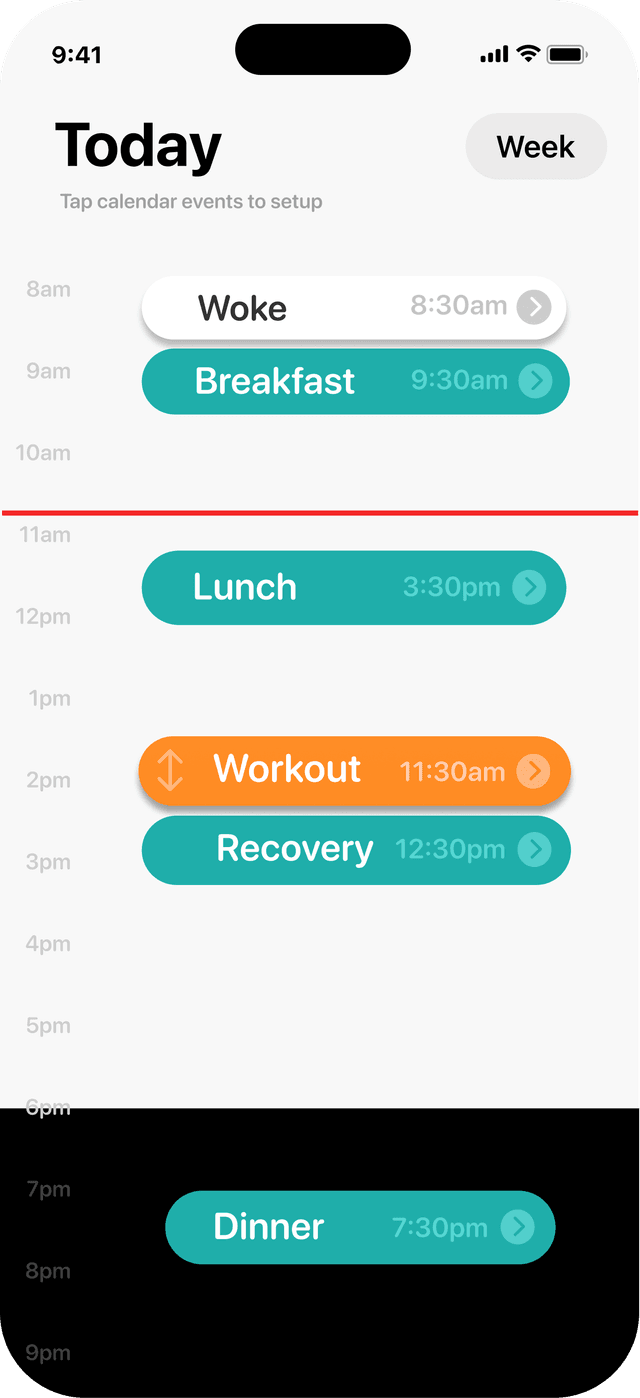Tap the move handle on Workout
The height and width of the screenshot is (1398, 640).
click(x=171, y=770)
